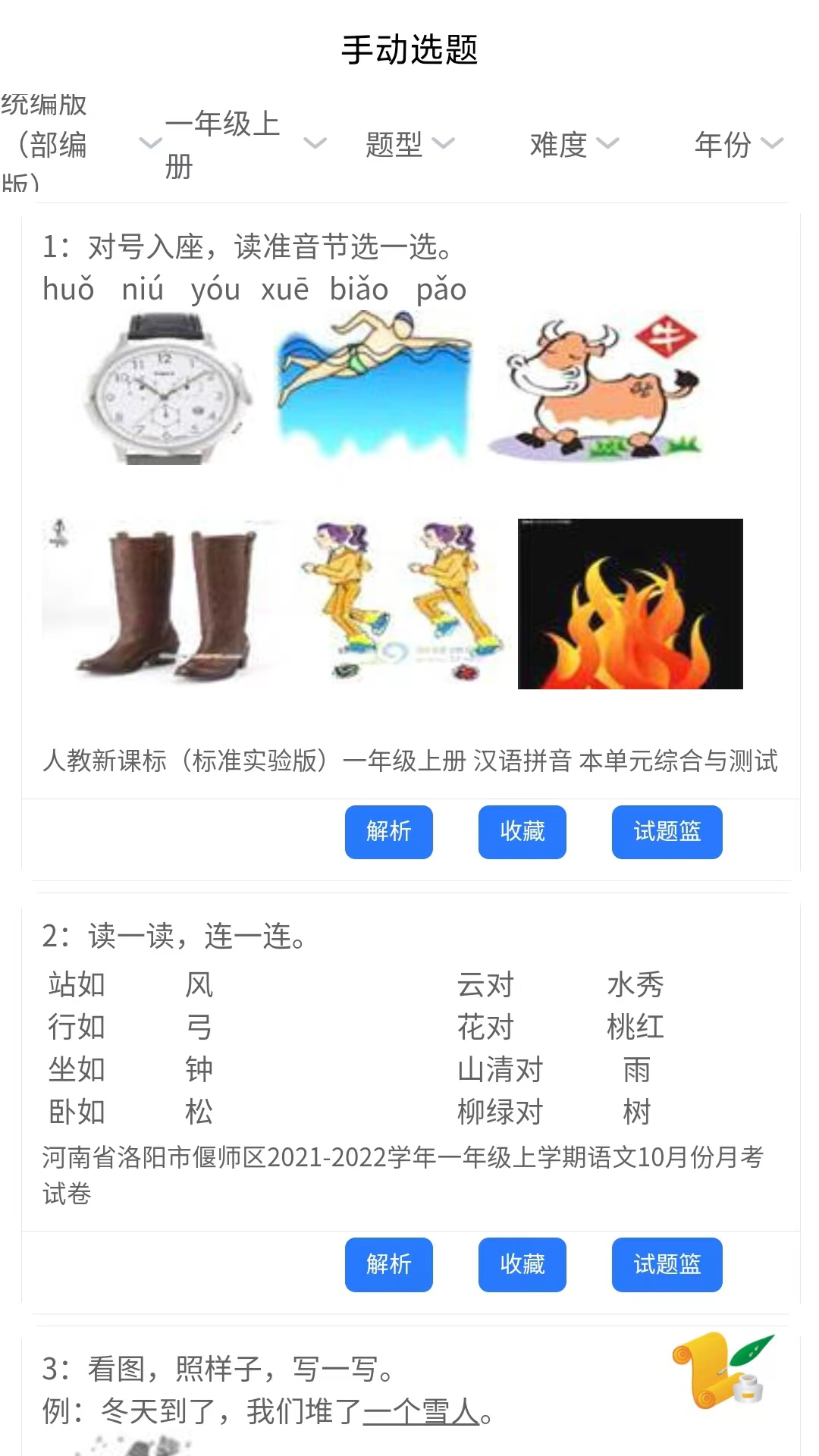
Task: Click 收藏 to favorite question 1
Action: click(x=522, y=832)
